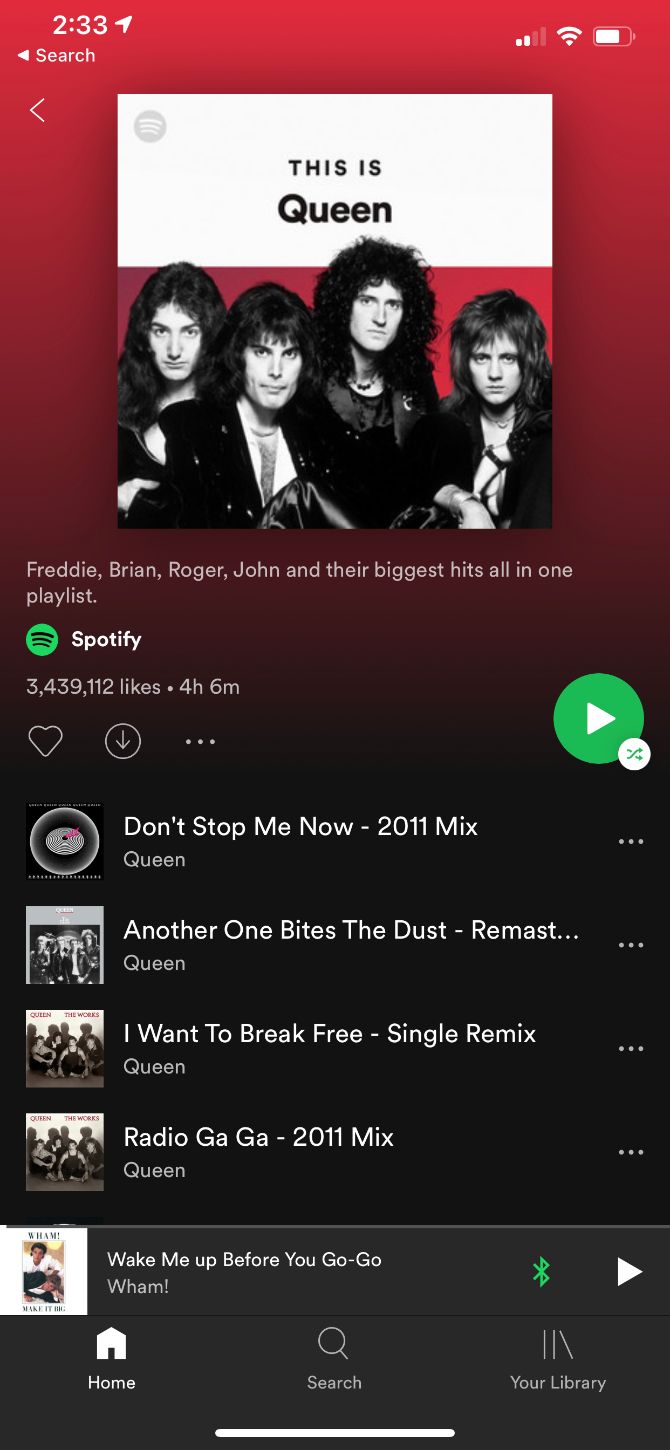Screen dimensions: 670x1450
Task: Like the This Is Queen playlist
Action: [x=45, y=741]
